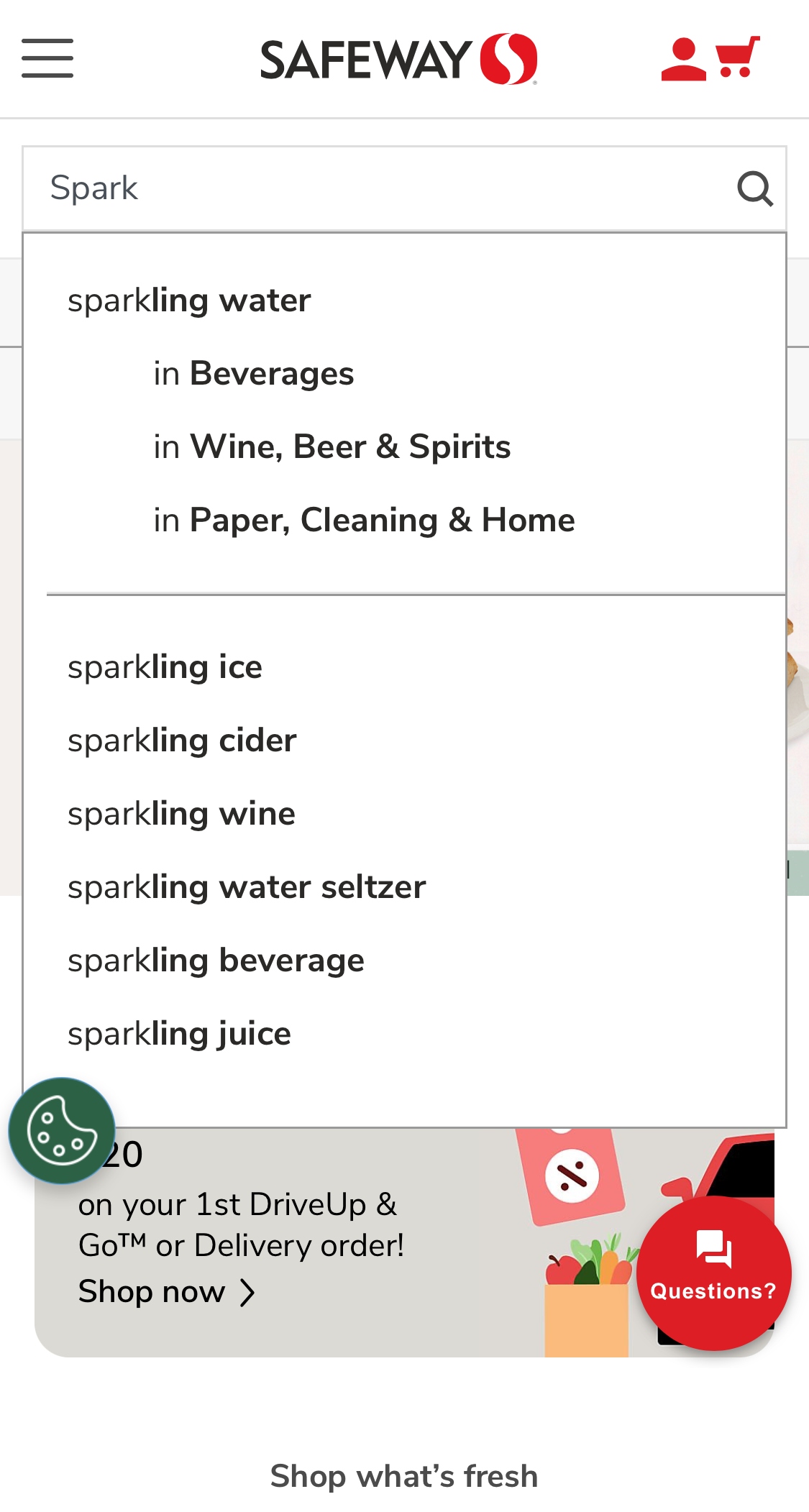The height and width of the screenshot is (1512, 809).
Task: Select the sparkling wine suggestion
Action: click(x=181, y=813)
